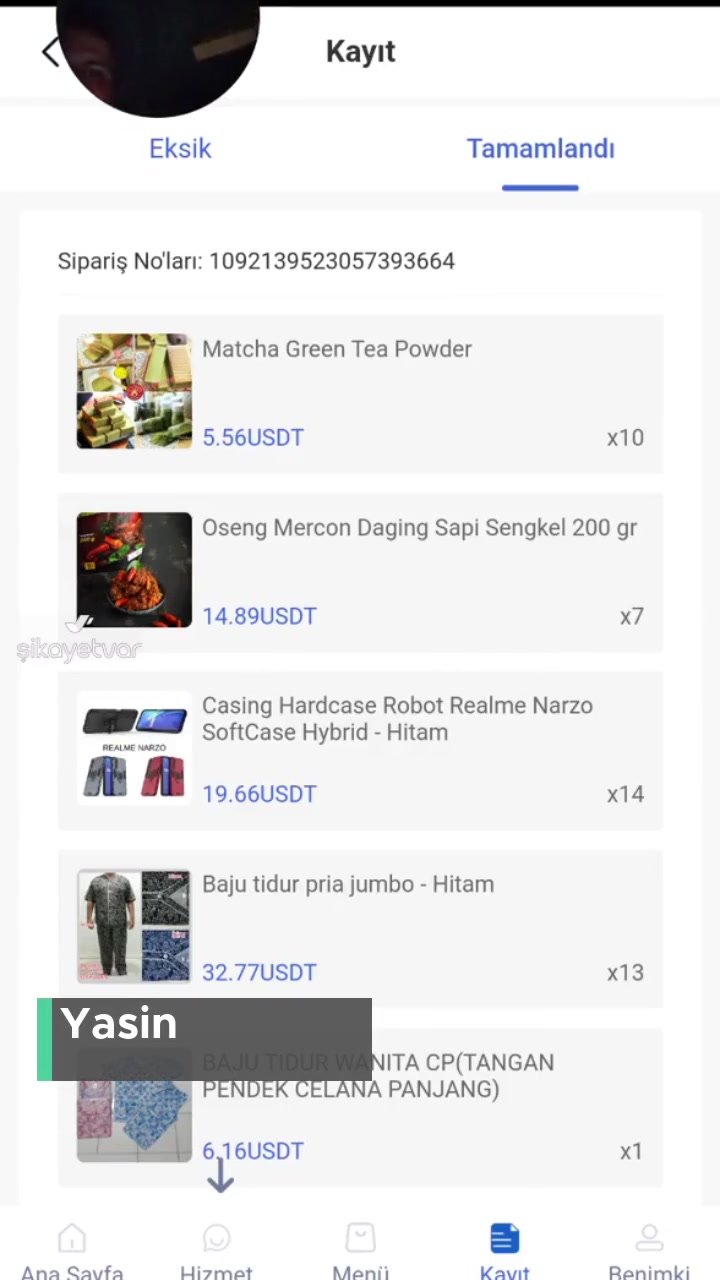Image resolution: width=720 pixels, height=1280 pixels.
Task: Tap the blue down arrow below last item
Action: [220, 1177]
